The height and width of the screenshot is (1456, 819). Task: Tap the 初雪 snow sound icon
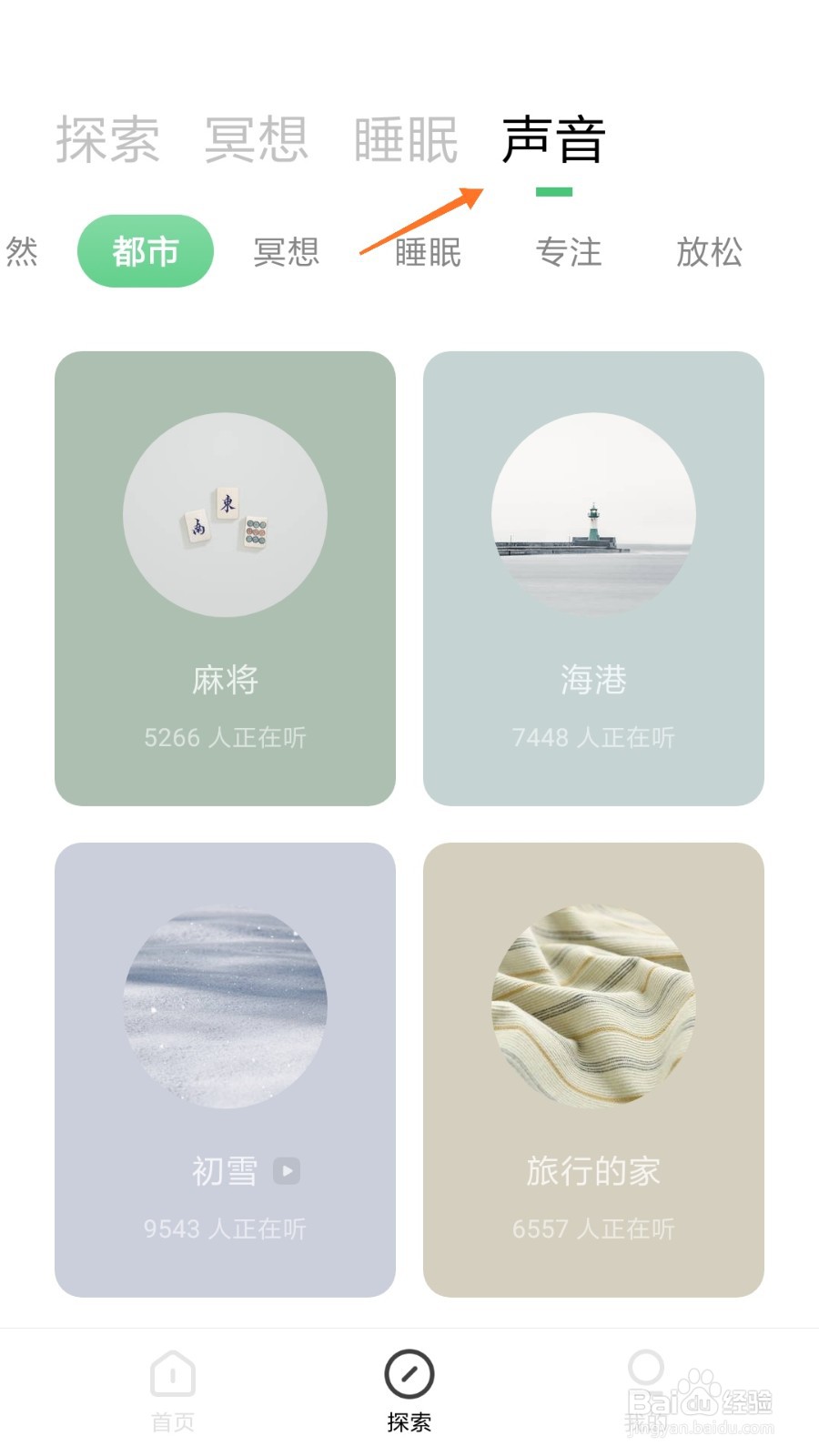pos(225,1001)
